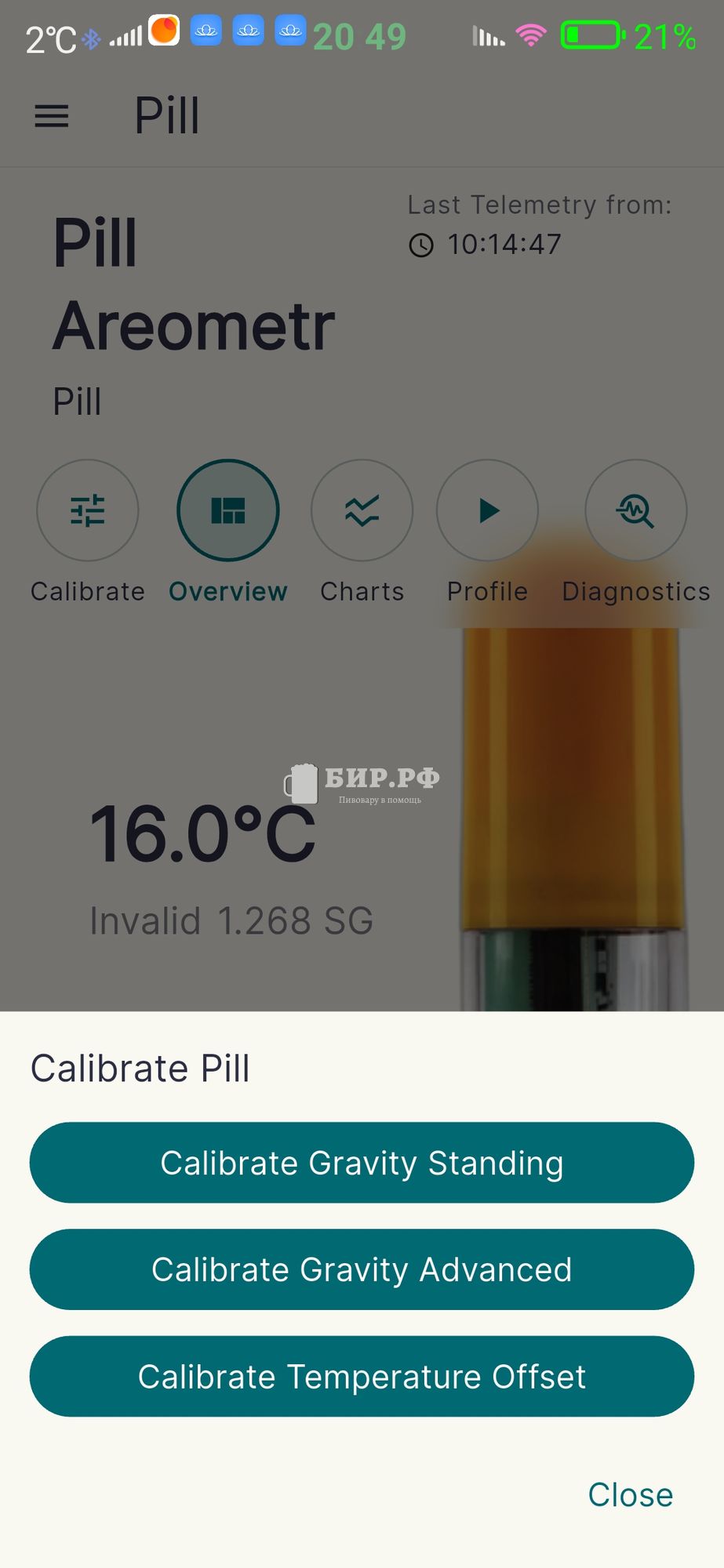Switch to the Charts tab
The width and height of the screenshot is (724, 1568).
pos(362,510)
